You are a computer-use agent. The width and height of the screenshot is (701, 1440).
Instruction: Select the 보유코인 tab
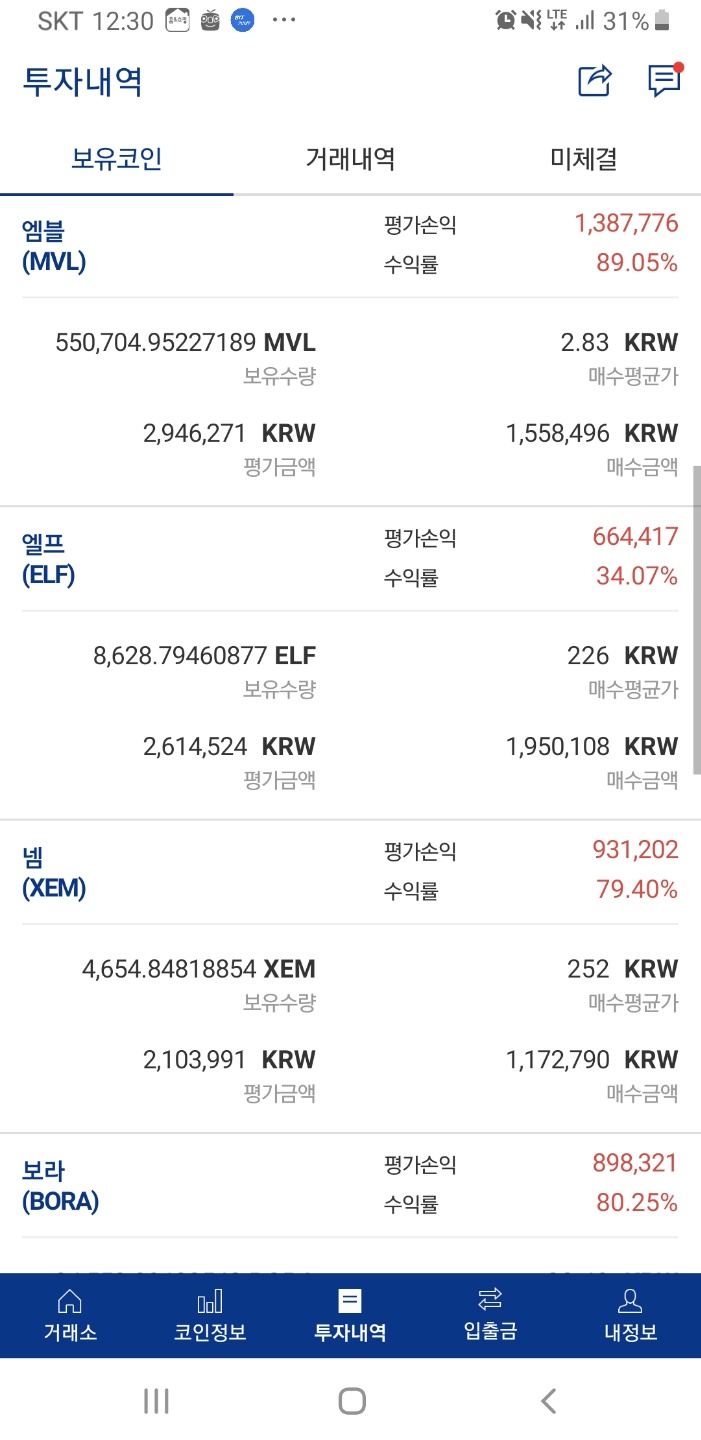coord(117,158)
